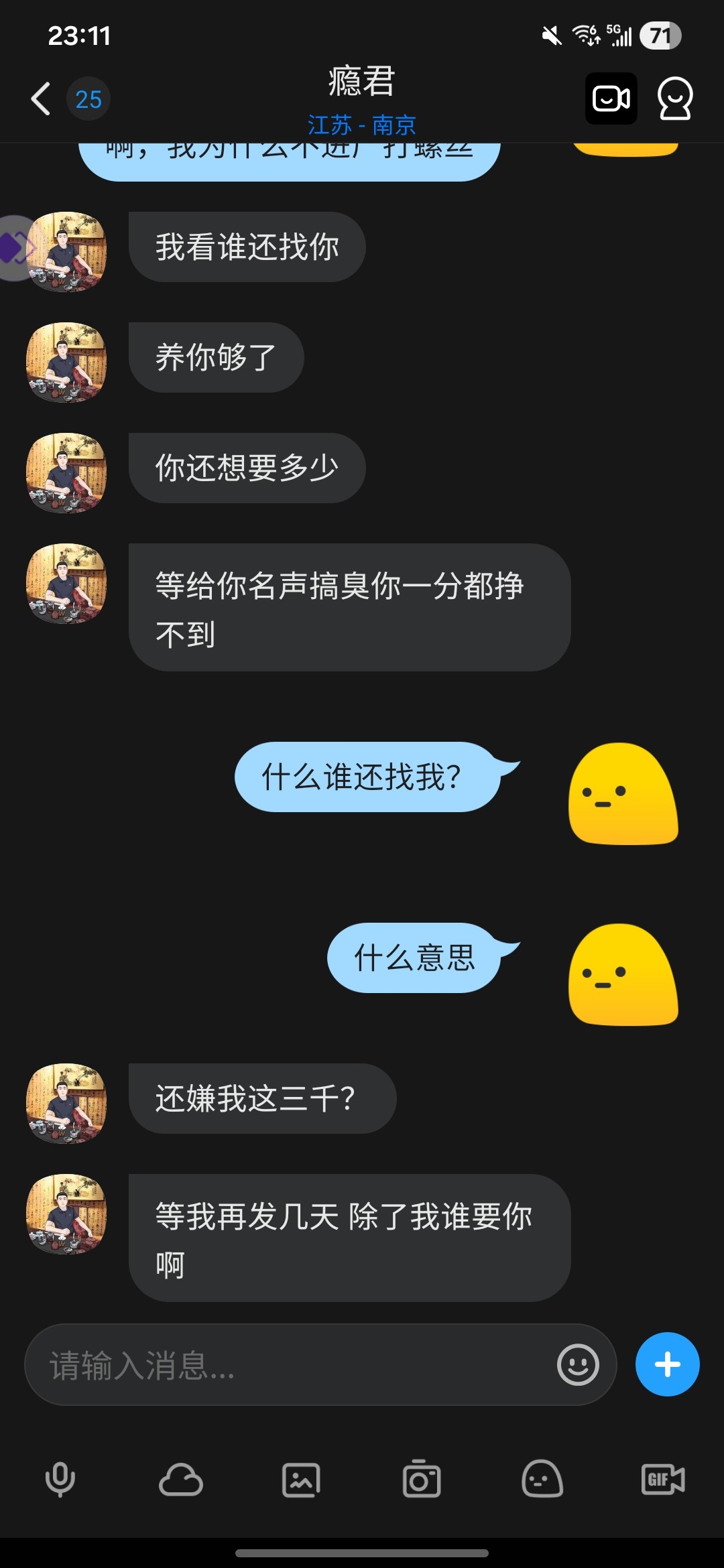This screenshot has width=724, height=1568.
Task: Open the sticker face panel
Action: point(542,1480)
